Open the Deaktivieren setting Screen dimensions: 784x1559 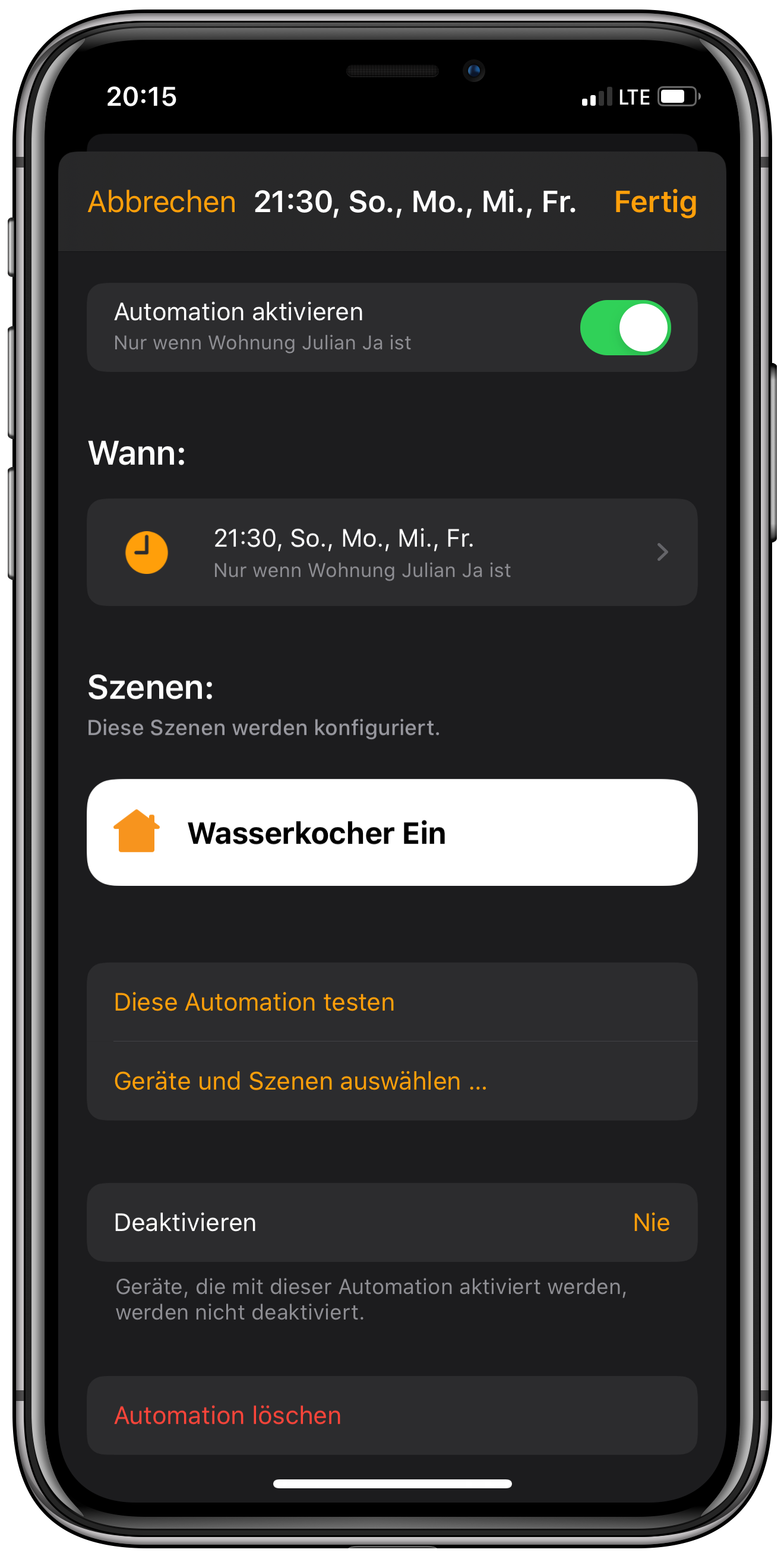(x=392, y=1223)
